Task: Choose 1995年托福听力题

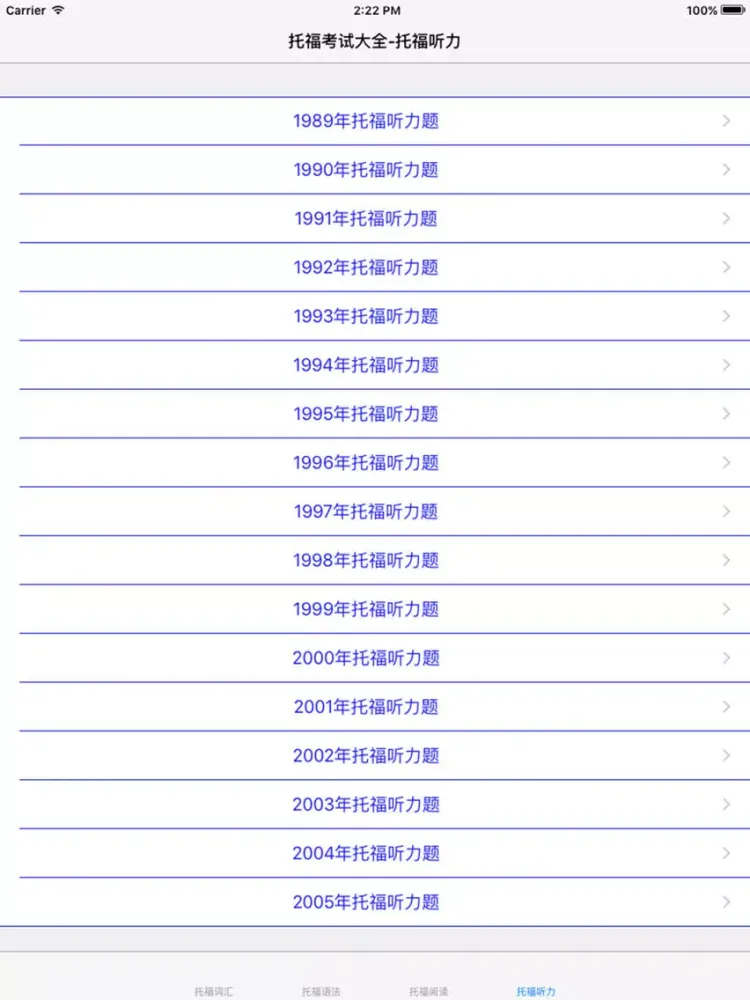Action: point(366,414)
